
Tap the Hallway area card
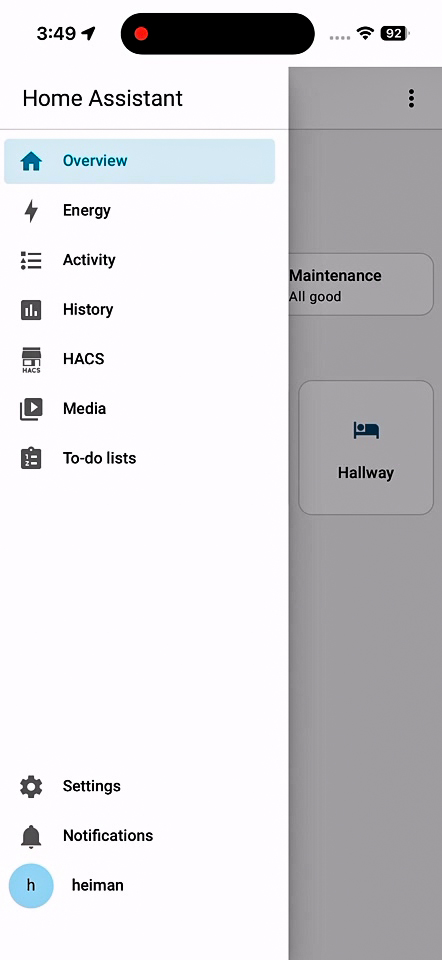pyautogui.click(x=366, y=448)
